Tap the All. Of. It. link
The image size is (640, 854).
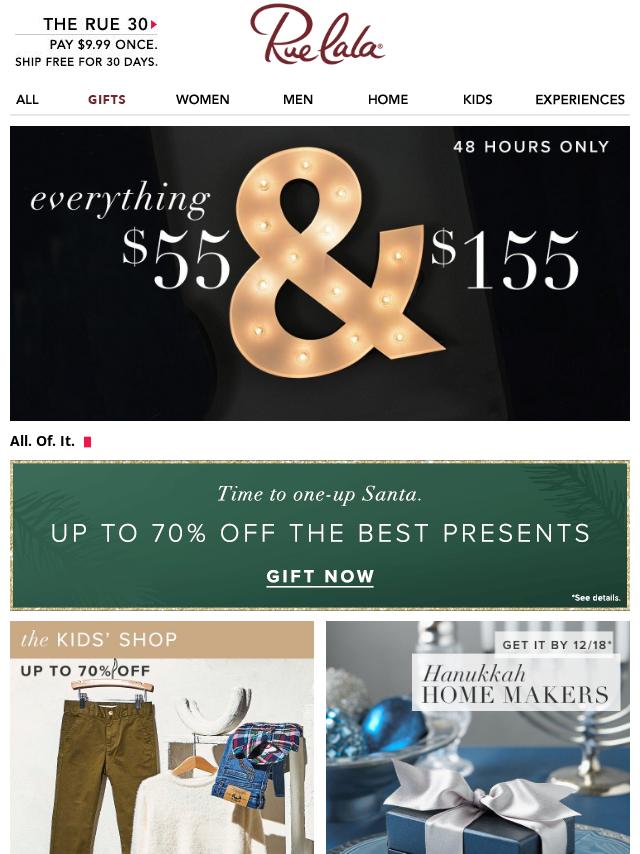coord(44,441)
